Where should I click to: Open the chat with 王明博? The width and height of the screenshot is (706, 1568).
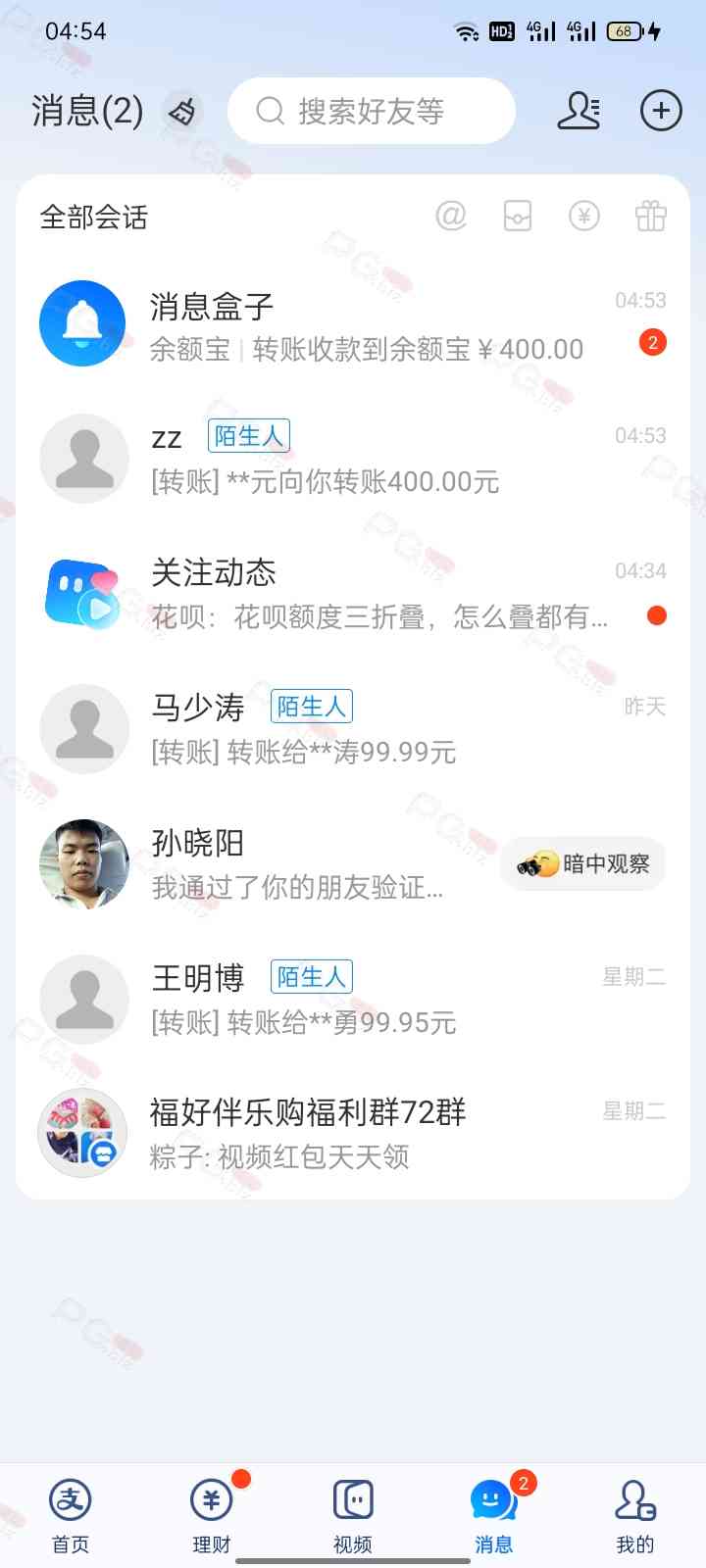pos(353,1000)
